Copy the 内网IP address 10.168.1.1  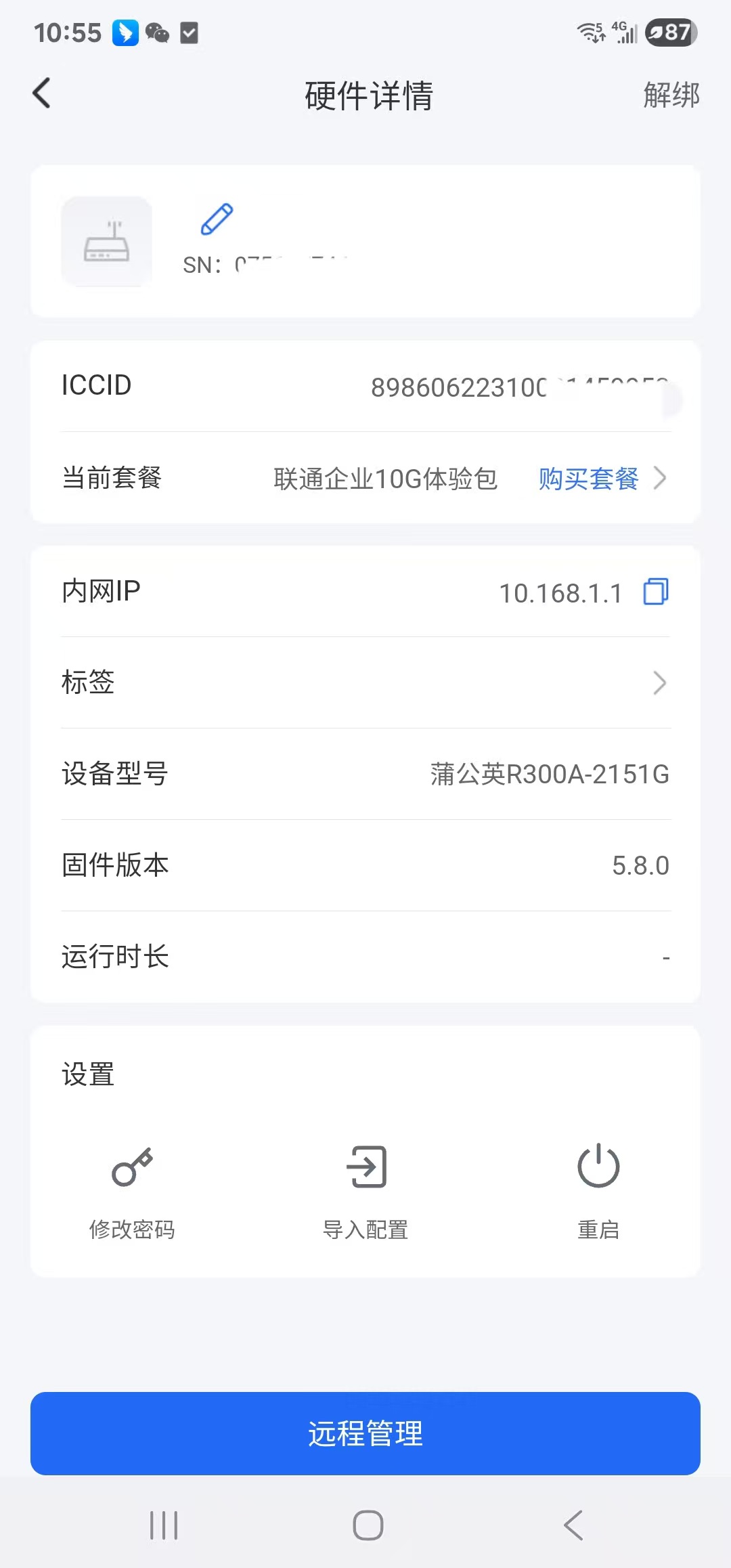click(656, 592)
